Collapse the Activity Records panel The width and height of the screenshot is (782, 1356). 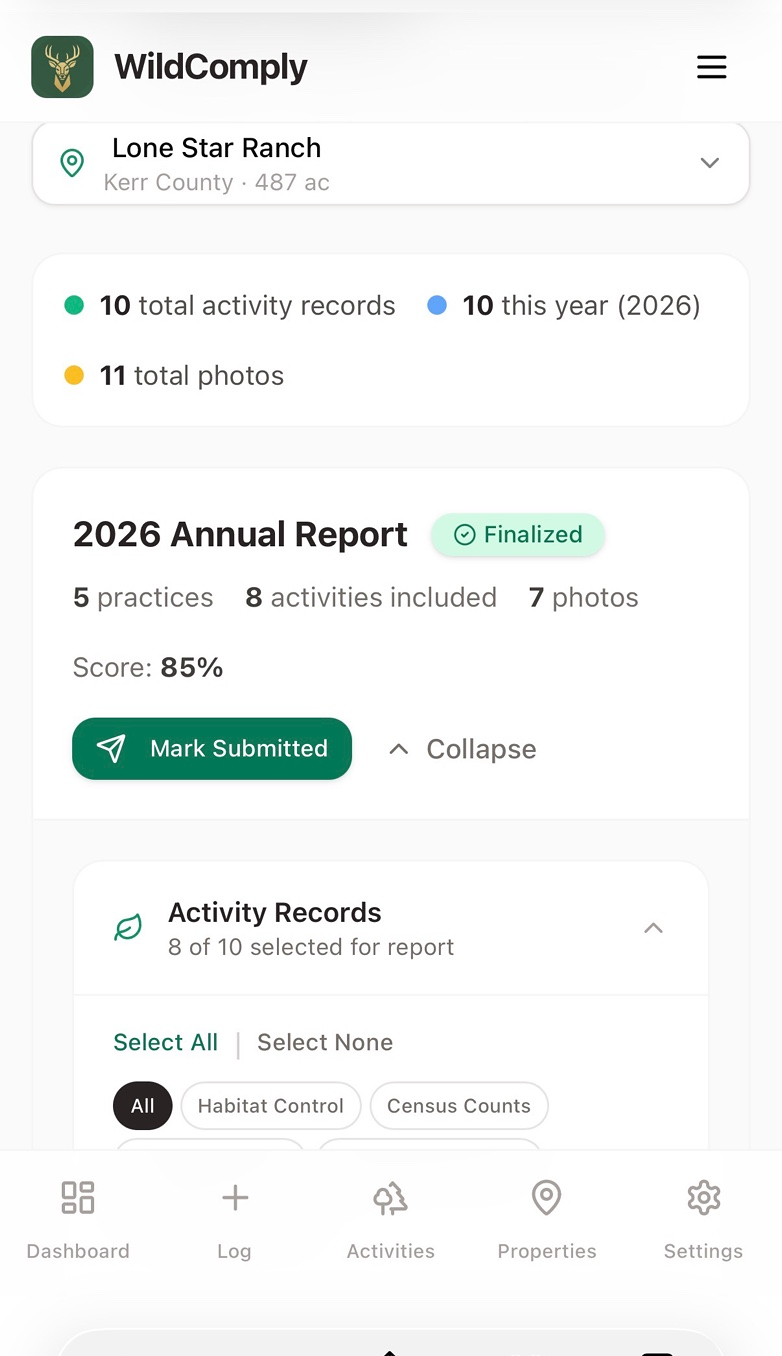(653, 927)
